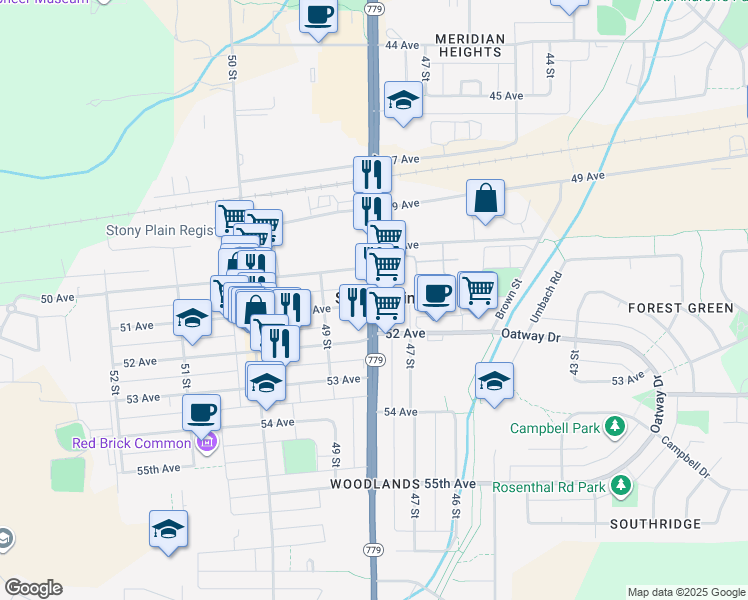Open the Campbell Park pin

pyautogui.click(x=617, y=428)
